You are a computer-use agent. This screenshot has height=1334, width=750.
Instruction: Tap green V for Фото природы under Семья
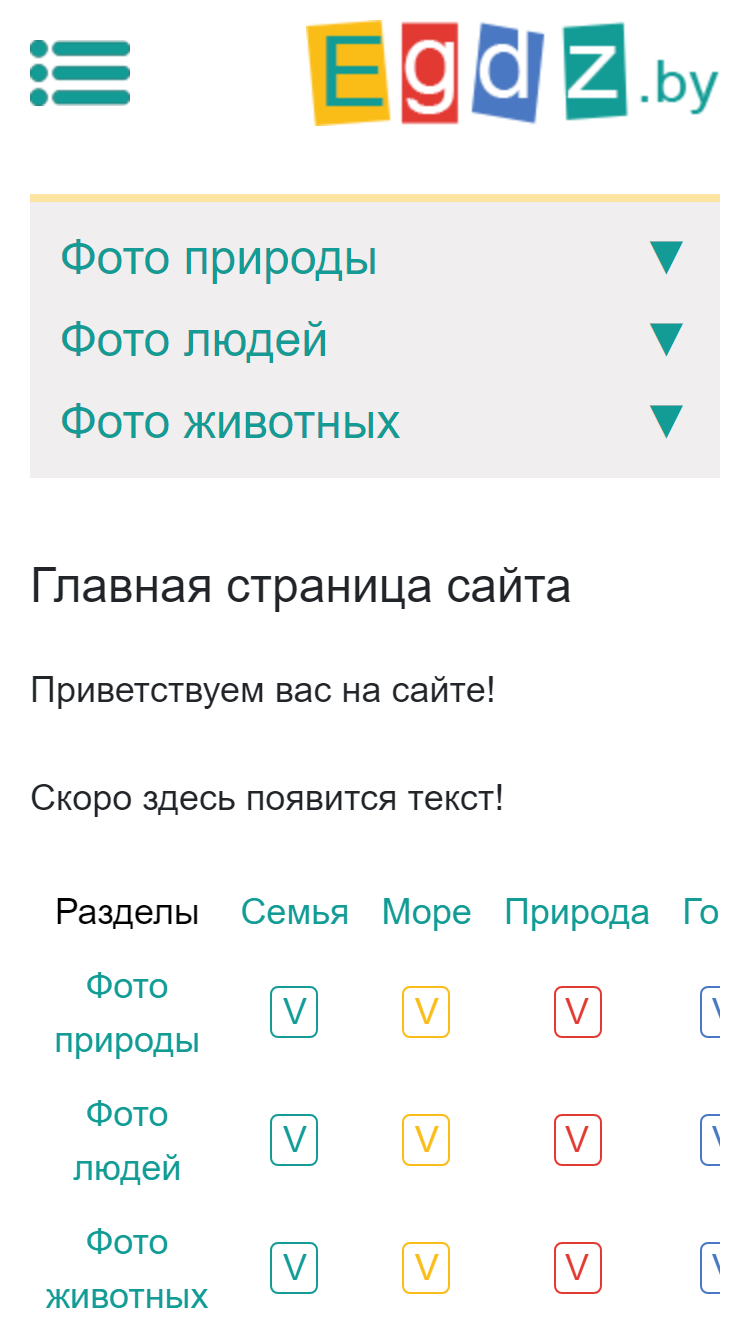pyautogui.click(x=294, y=1012)
